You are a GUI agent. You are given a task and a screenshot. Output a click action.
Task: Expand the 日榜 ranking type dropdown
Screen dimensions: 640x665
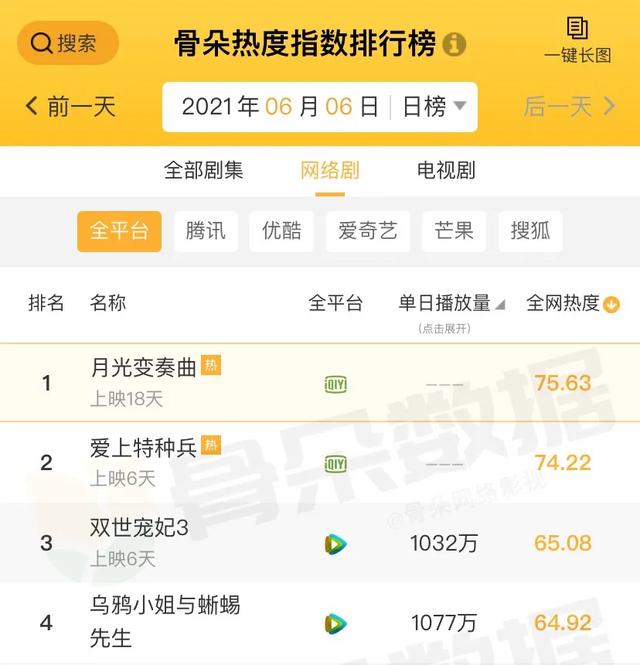pos(435,107)
